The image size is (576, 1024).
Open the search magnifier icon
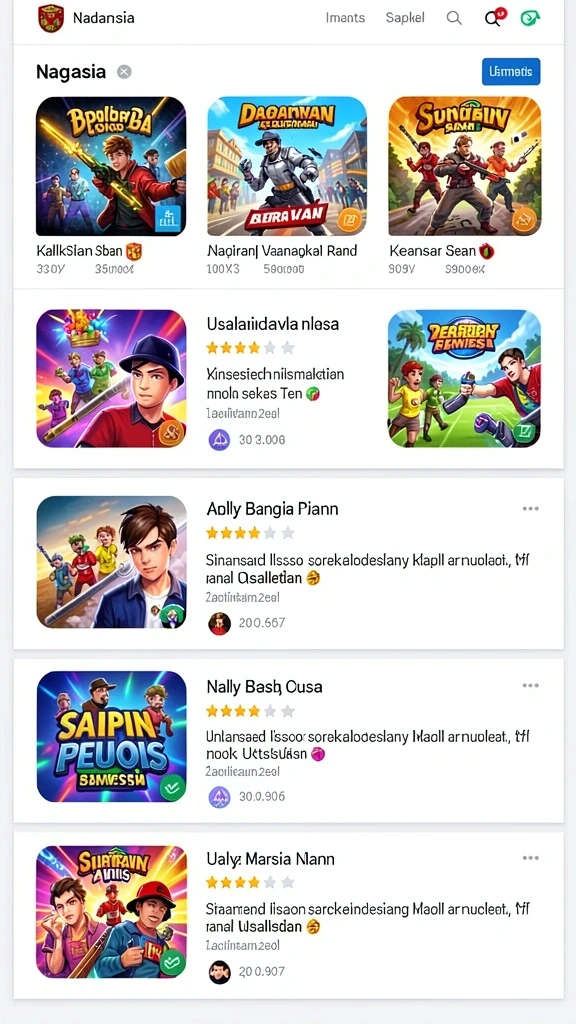tap(454, 18)
